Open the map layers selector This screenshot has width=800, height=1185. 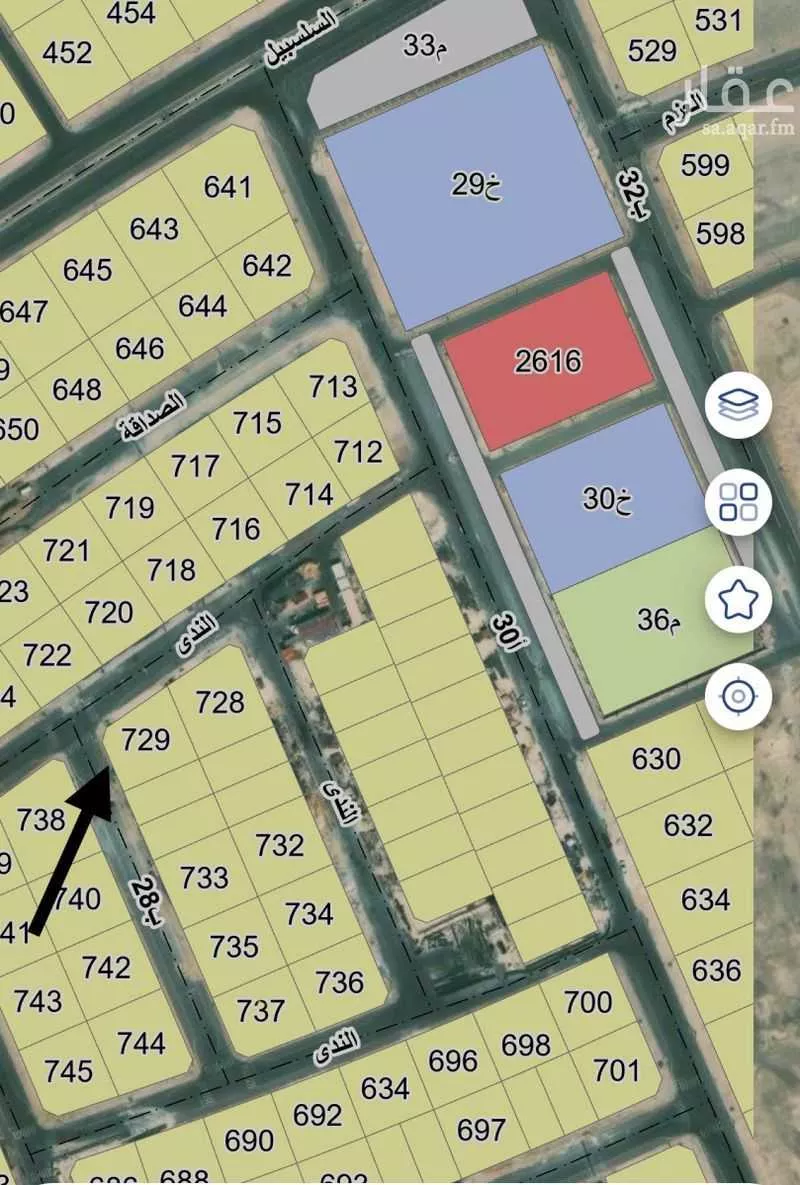[x=738, y=405]
